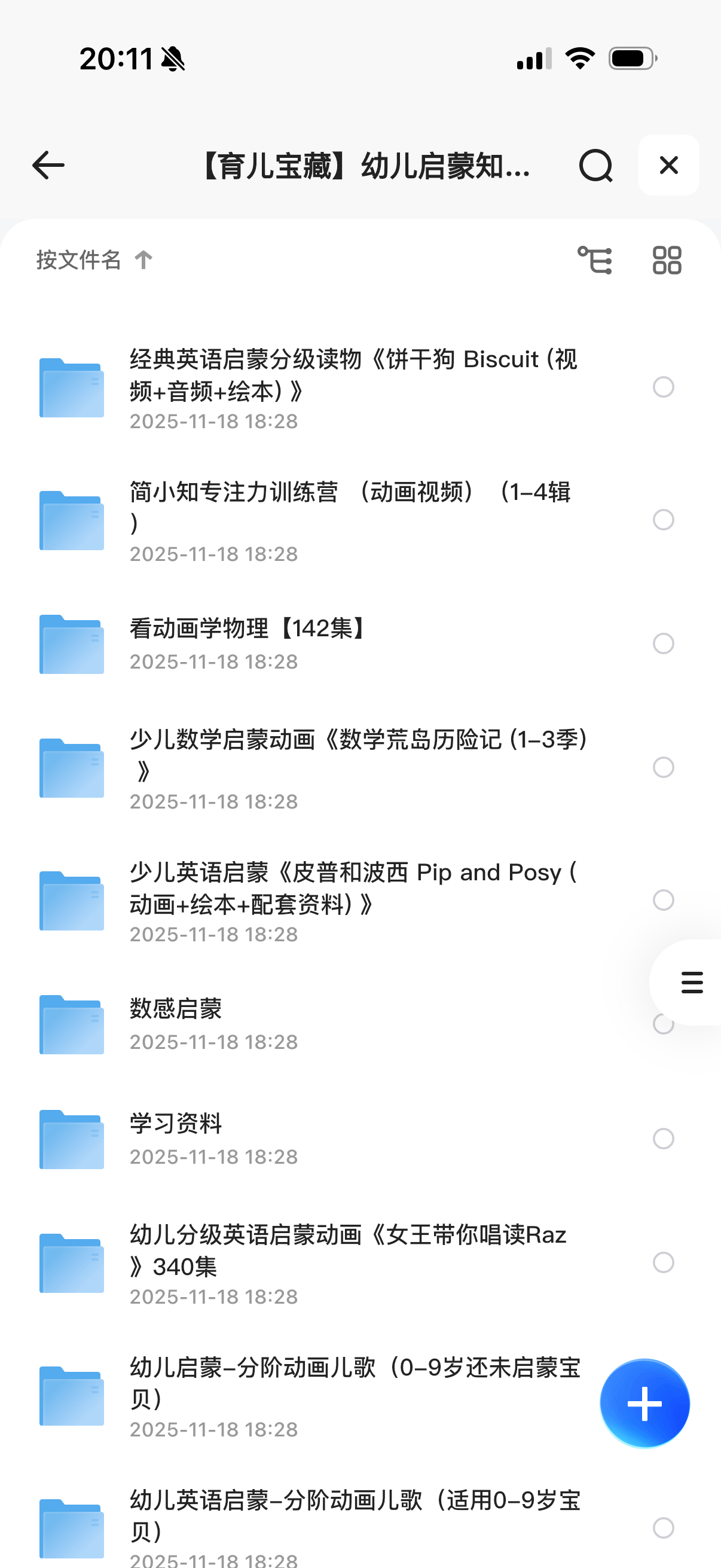Open folder 看动画学物理【142集】
This screenshot has width=721, height=1568.
click(x=248, y=629)
